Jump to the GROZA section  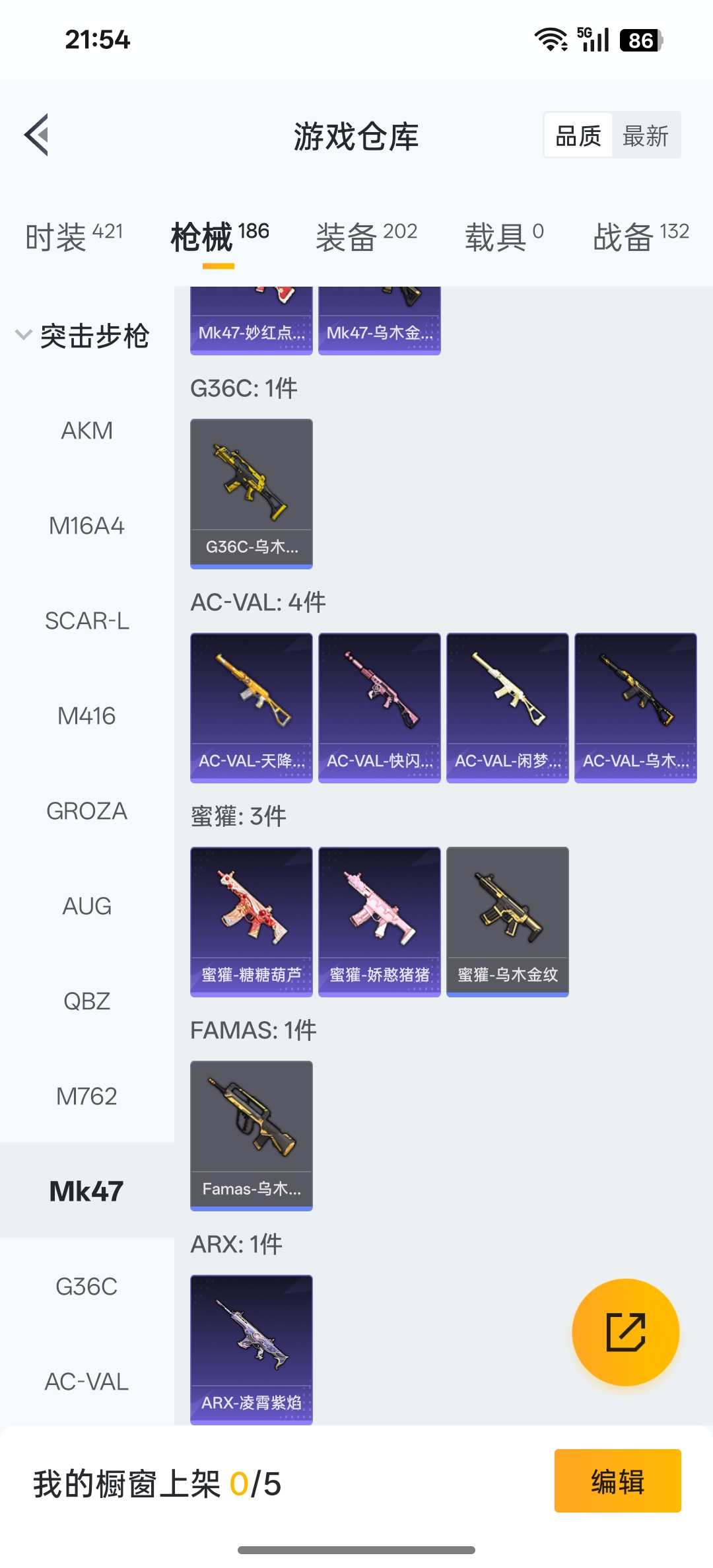click(x=86, y=811)
